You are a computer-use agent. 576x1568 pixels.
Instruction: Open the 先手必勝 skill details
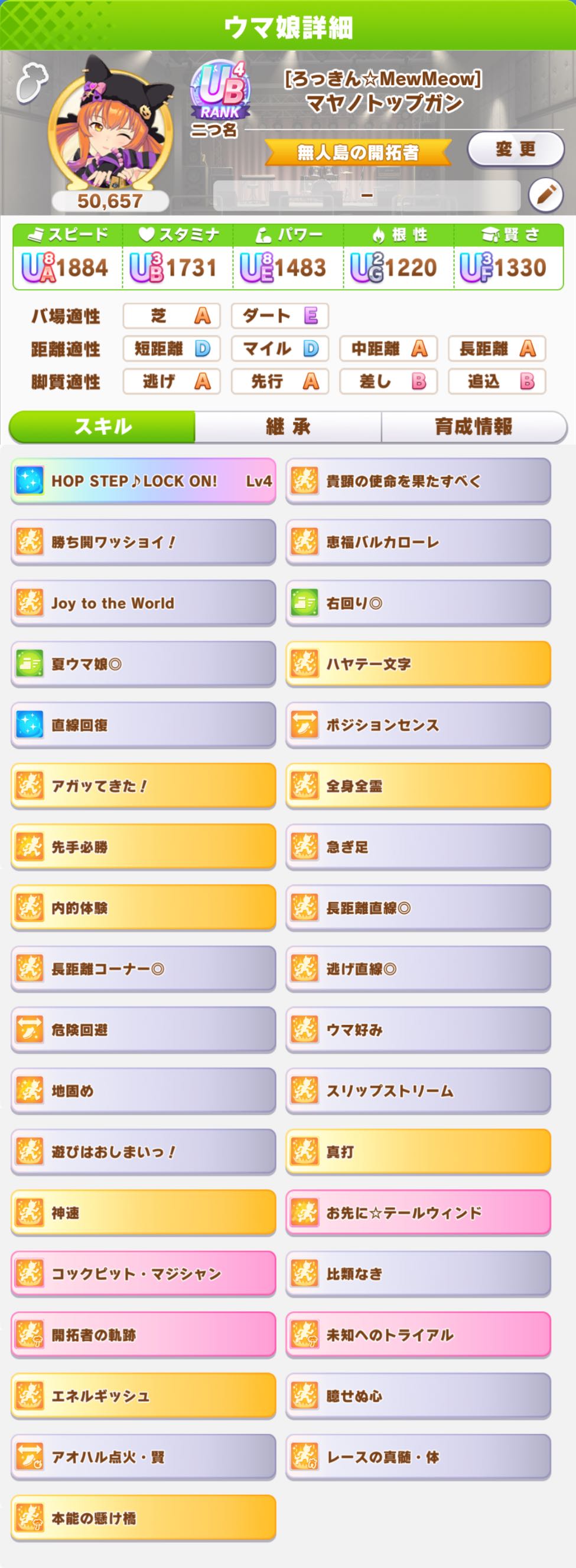pyautogui.click(x=143, y=846)
